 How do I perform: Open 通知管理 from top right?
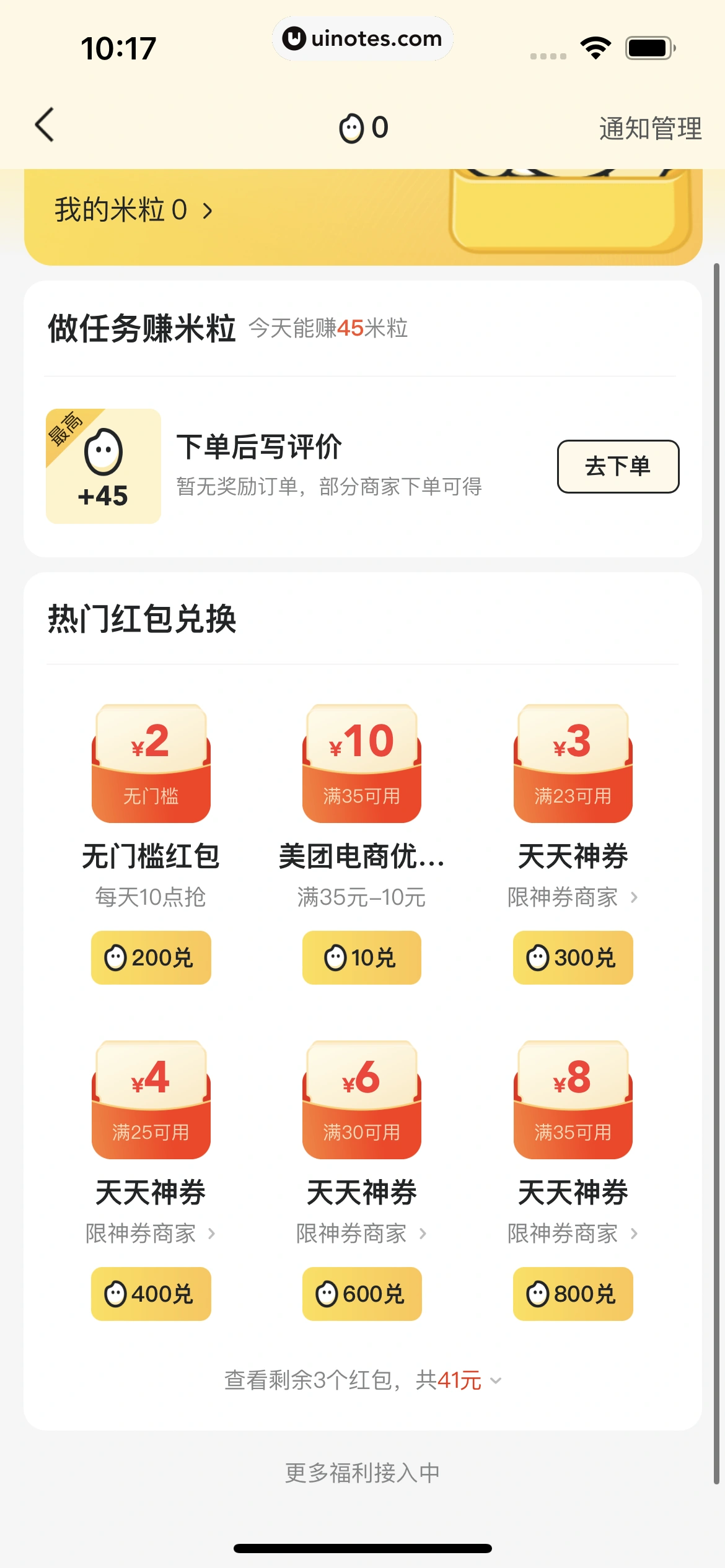point(650,129)
